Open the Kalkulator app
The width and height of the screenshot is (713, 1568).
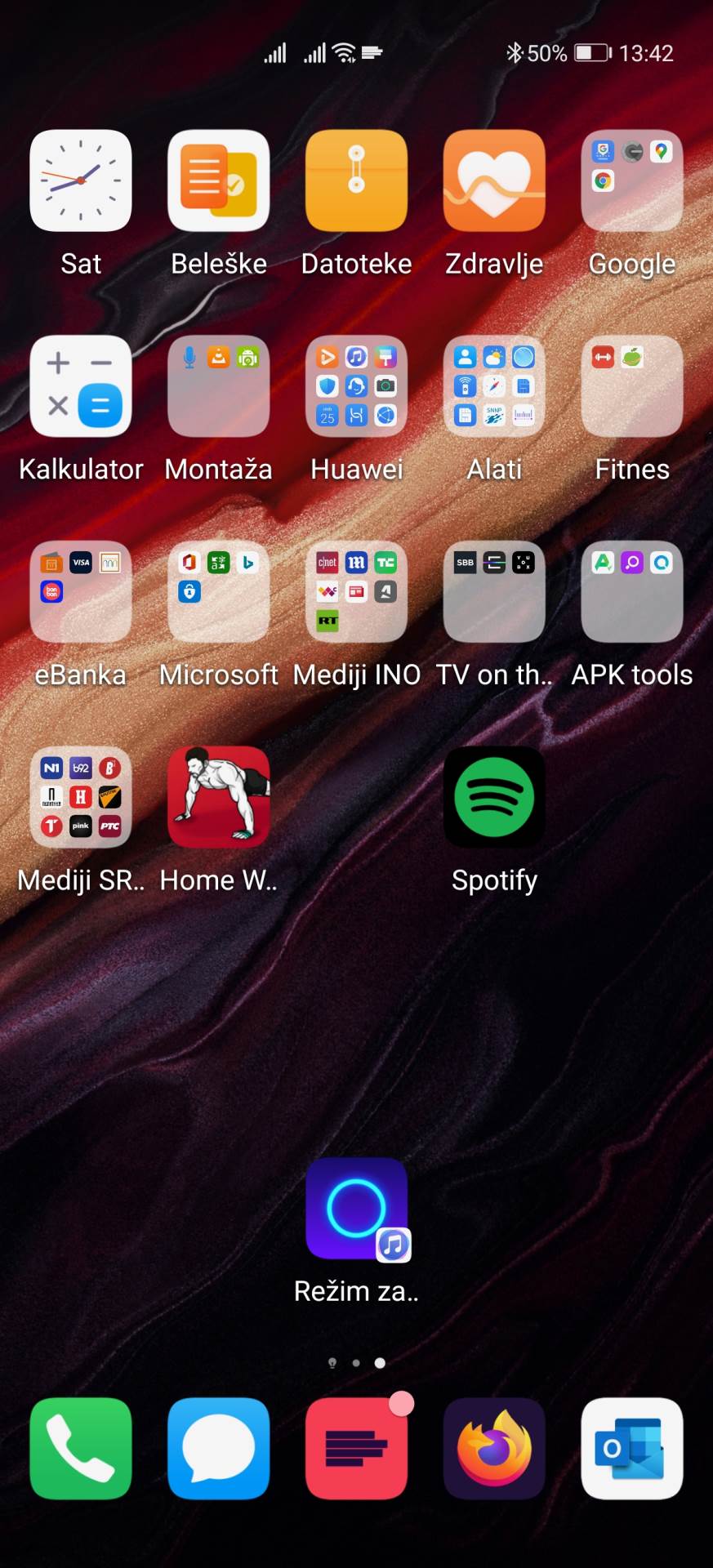click(80, 386)
